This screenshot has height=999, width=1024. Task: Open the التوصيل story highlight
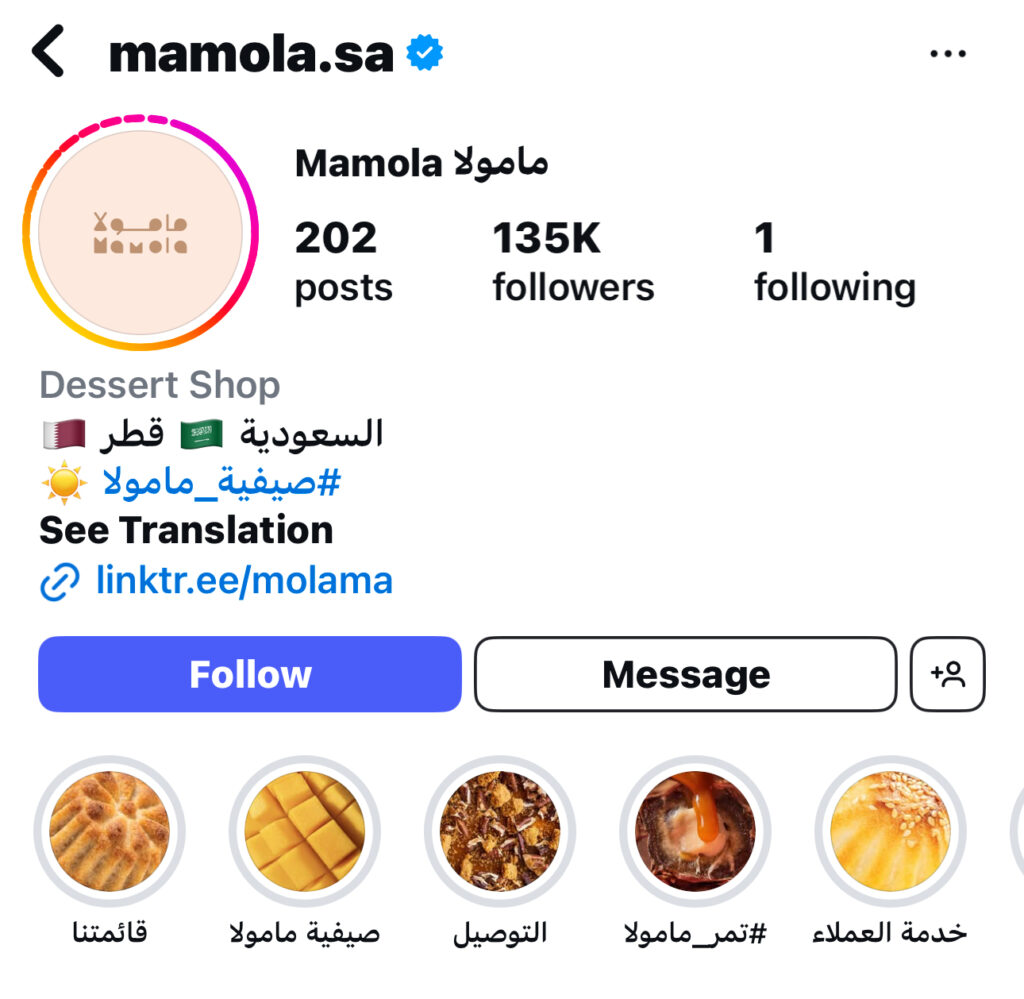[500, 832]
